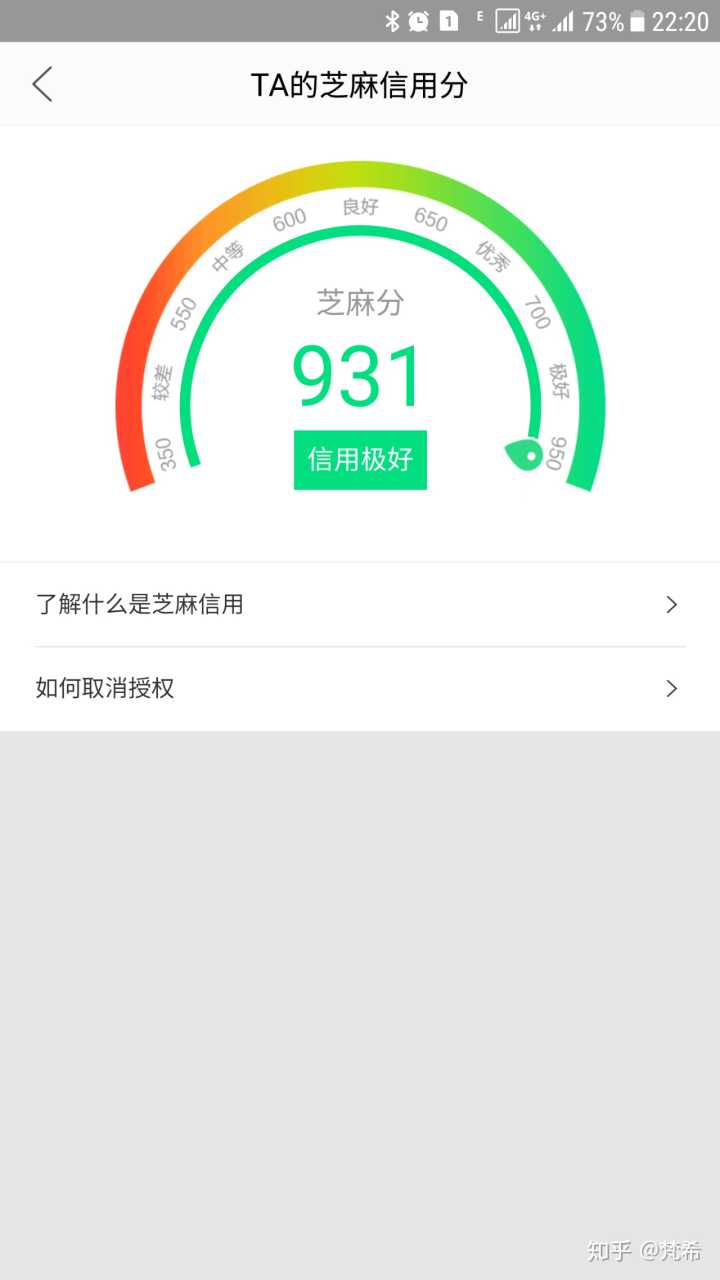Image resolution: width=720 pixels, height=1280 pixels.
Task: Go back using the top-left arrow
Action: [42, 85]
